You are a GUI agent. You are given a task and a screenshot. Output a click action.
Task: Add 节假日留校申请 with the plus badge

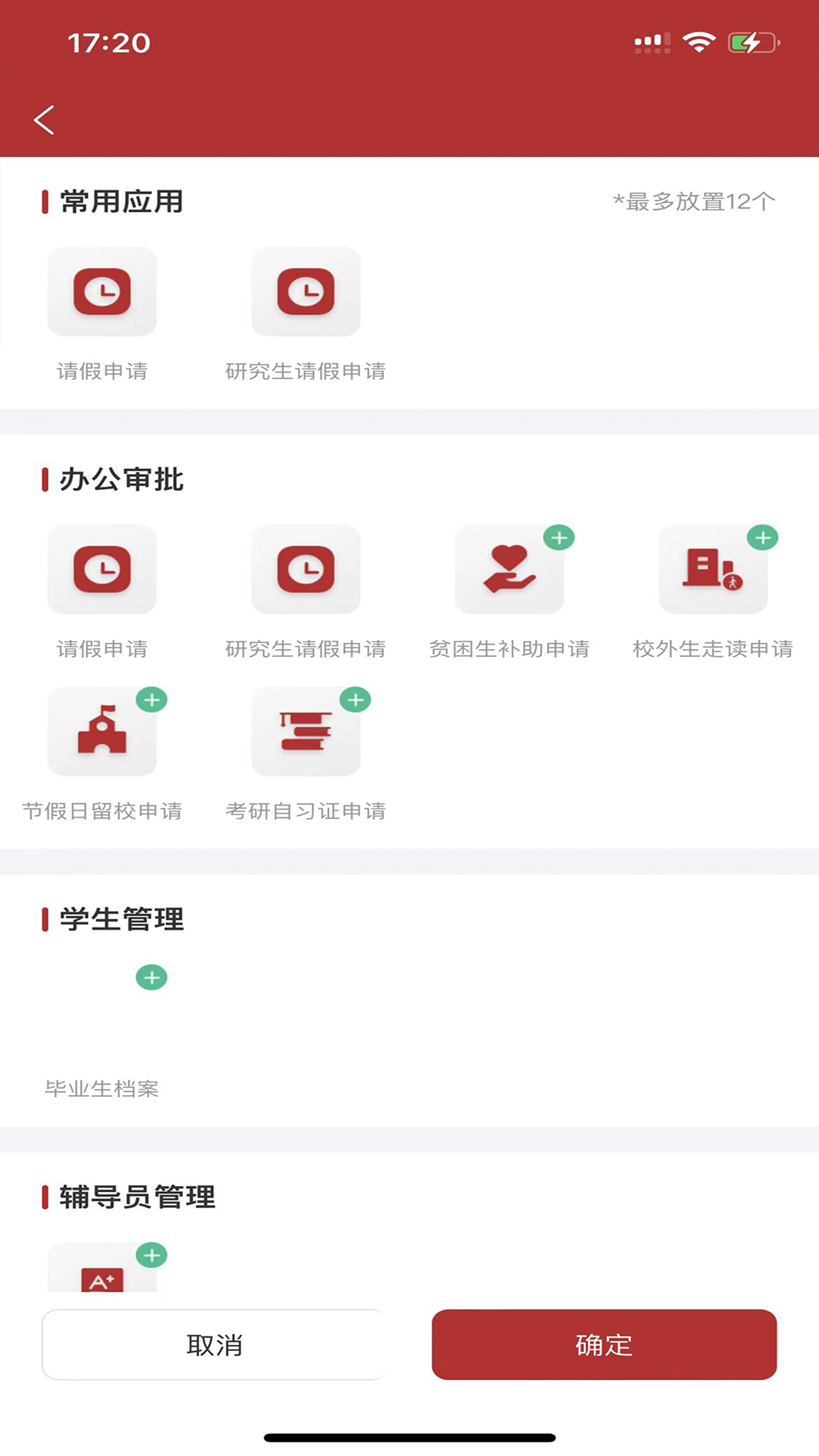point(152,700)
